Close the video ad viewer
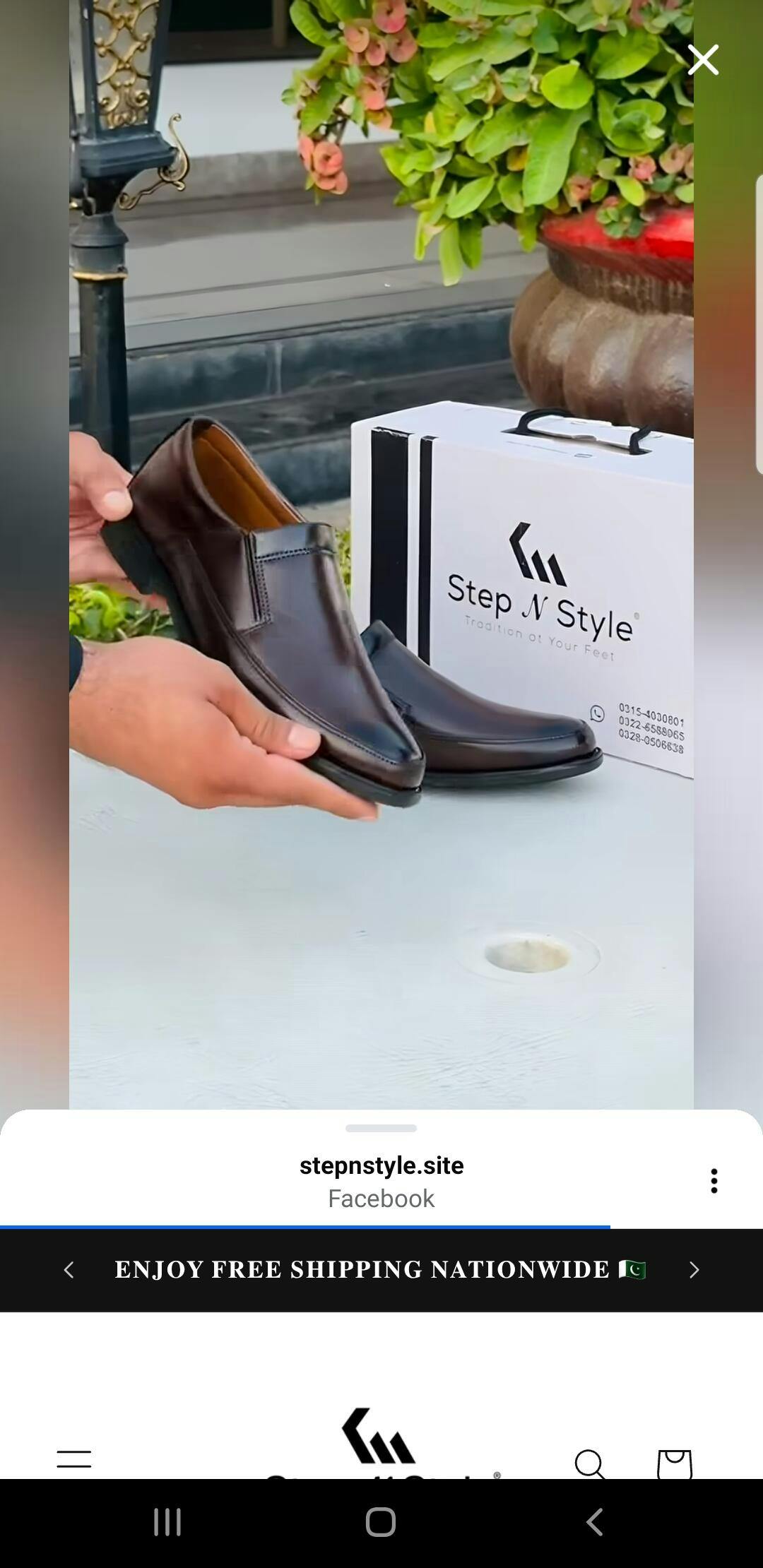Screen dimensions: 763x1568 (702, 60)
